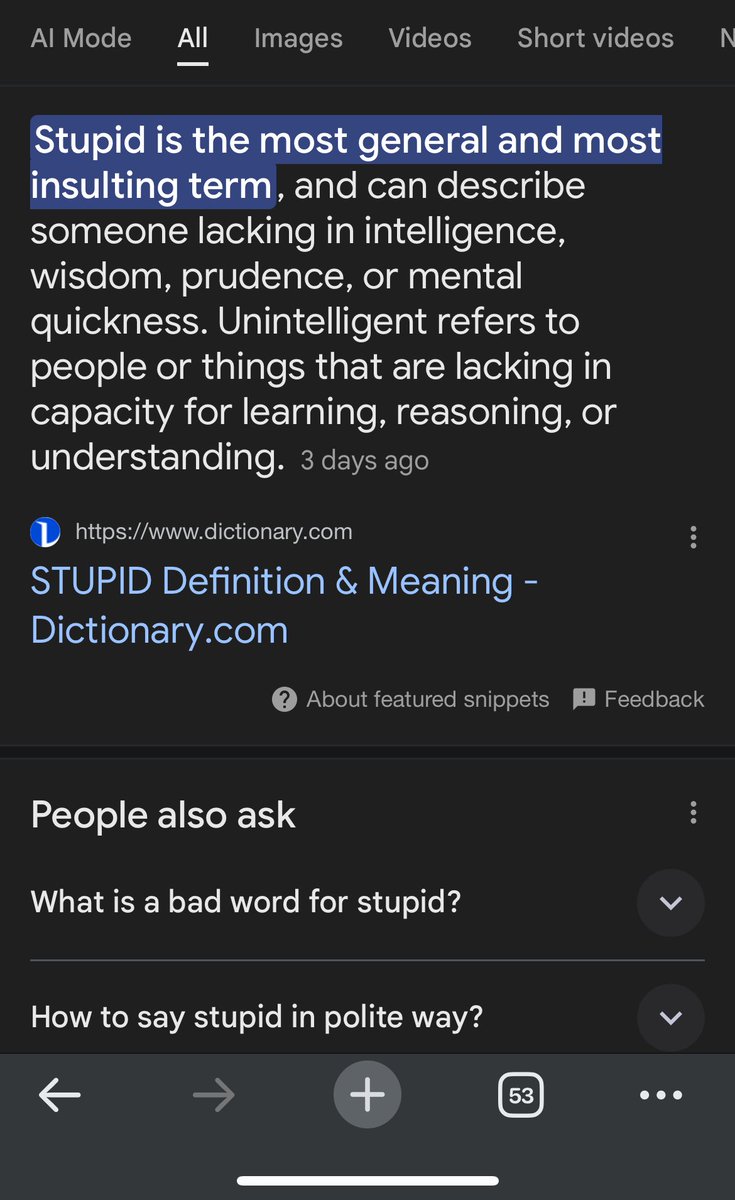Screen dimensions: 735x1200
Task: Open a new browser tab
Action: point(367,1095)
